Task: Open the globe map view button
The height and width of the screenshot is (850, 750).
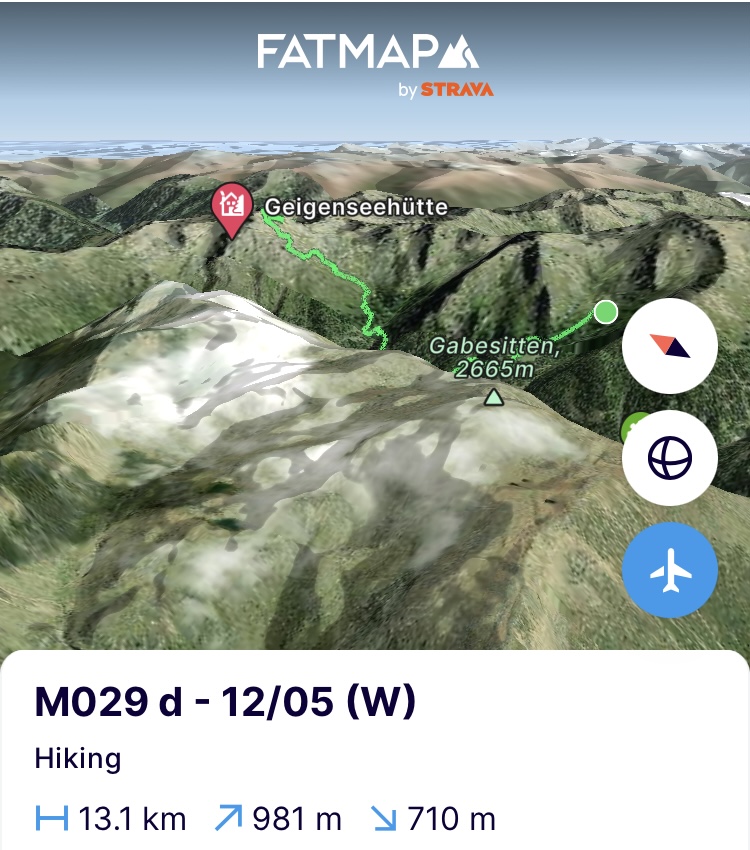Action: click(669, 458)
